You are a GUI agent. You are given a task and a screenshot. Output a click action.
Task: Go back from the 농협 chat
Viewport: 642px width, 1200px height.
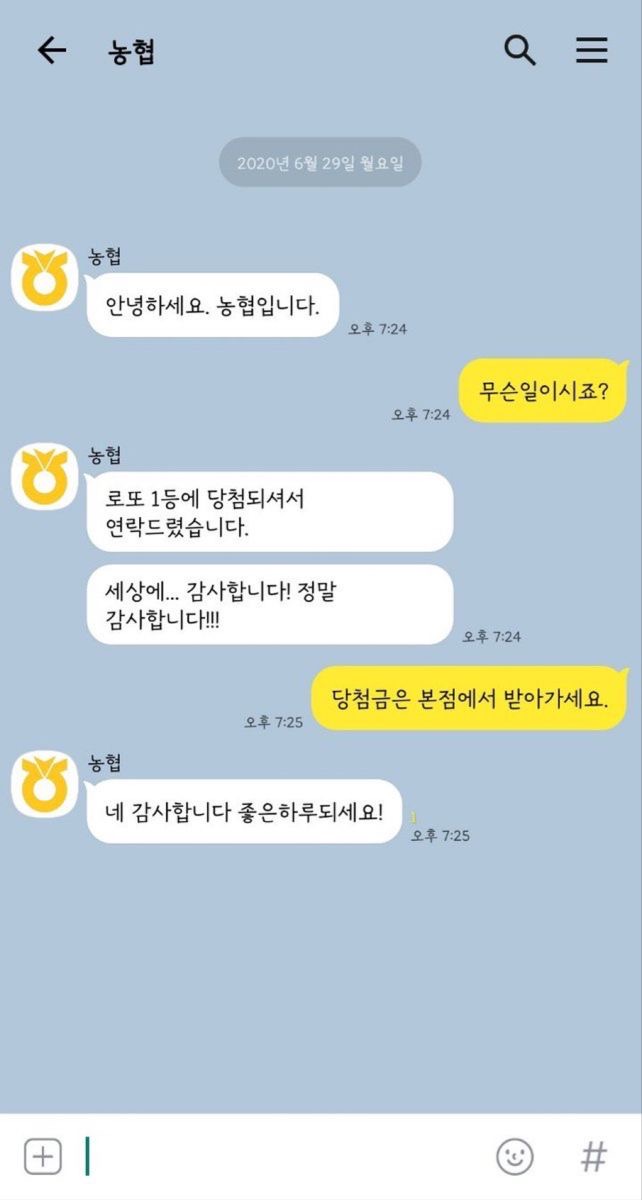point(51,51)
